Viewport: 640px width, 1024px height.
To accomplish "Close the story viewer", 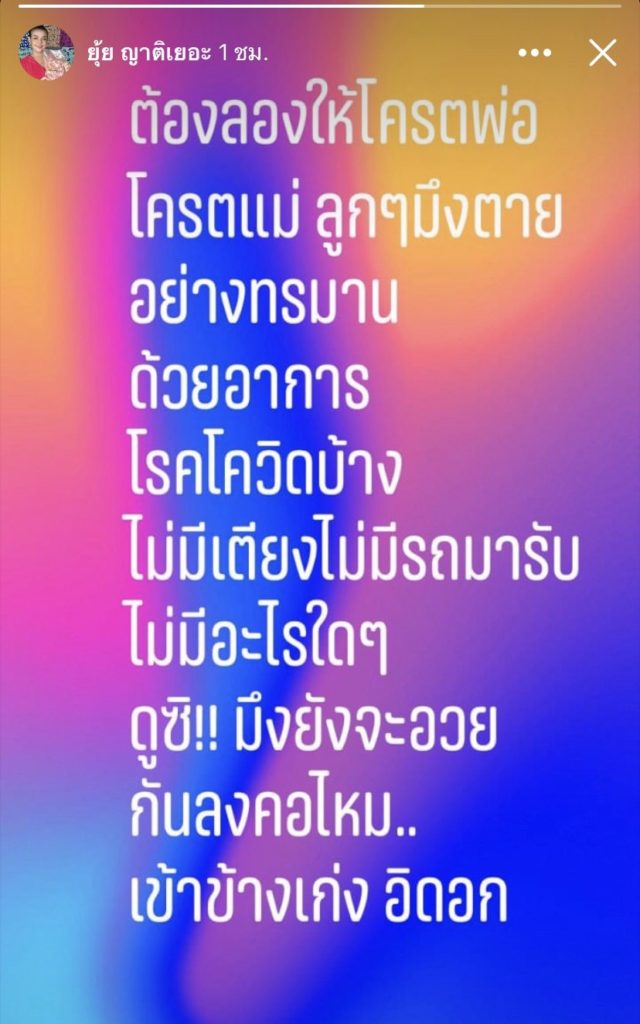I will pos(602,53).
